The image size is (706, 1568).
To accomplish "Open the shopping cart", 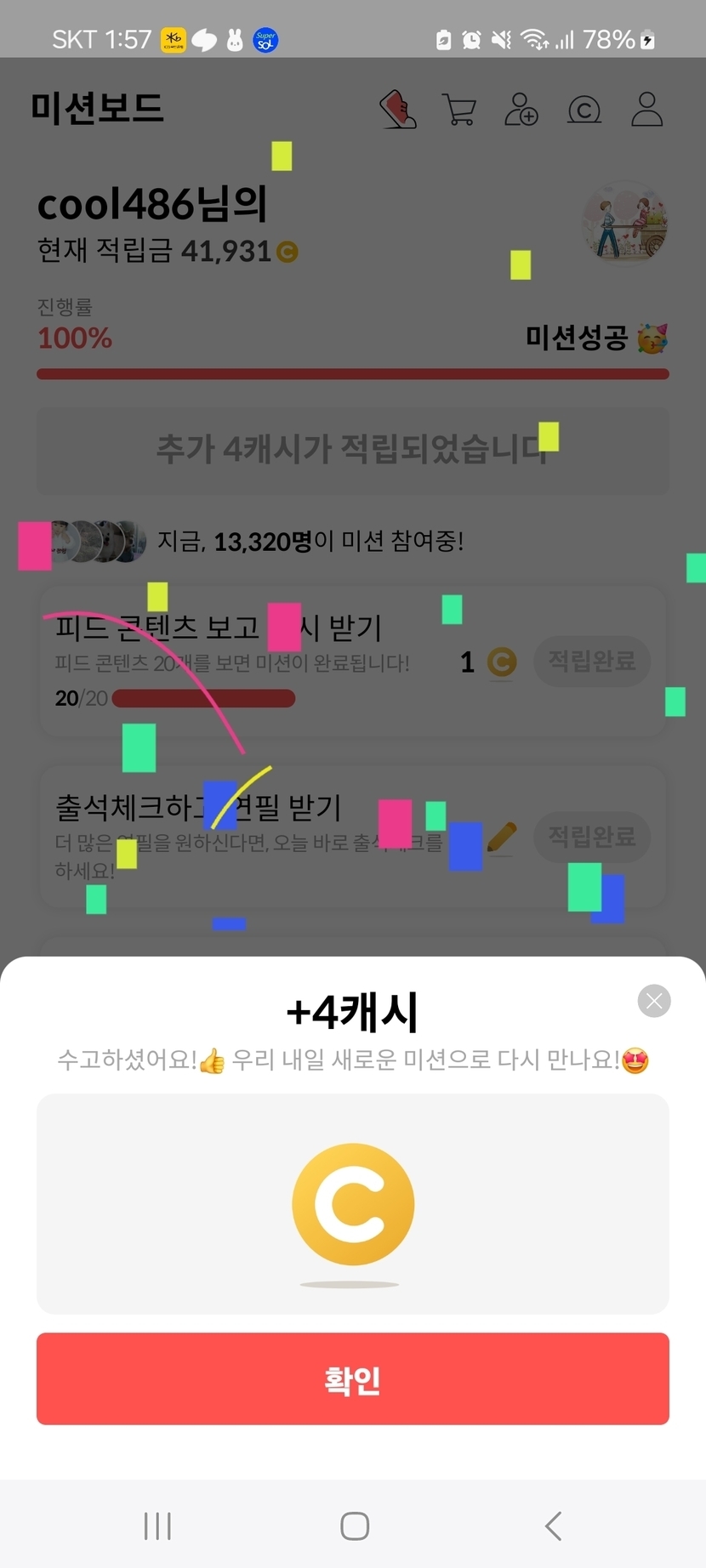I will click(459, 110).
